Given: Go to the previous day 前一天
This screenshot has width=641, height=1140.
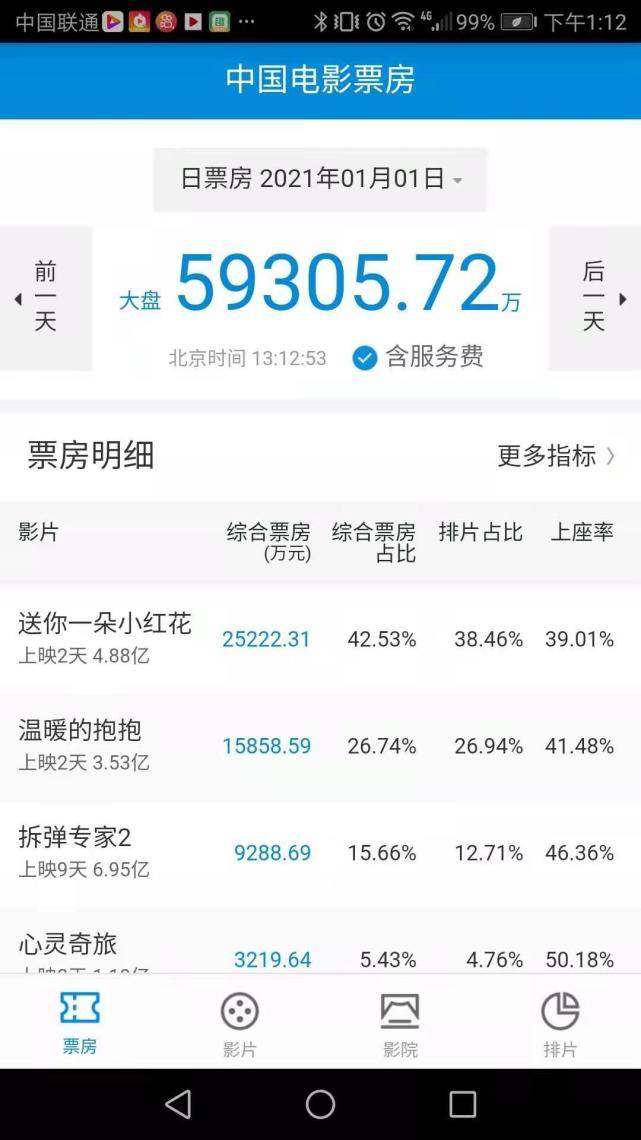Looking at the screenshot, I should pyautogui.click(x=46, y=298).
